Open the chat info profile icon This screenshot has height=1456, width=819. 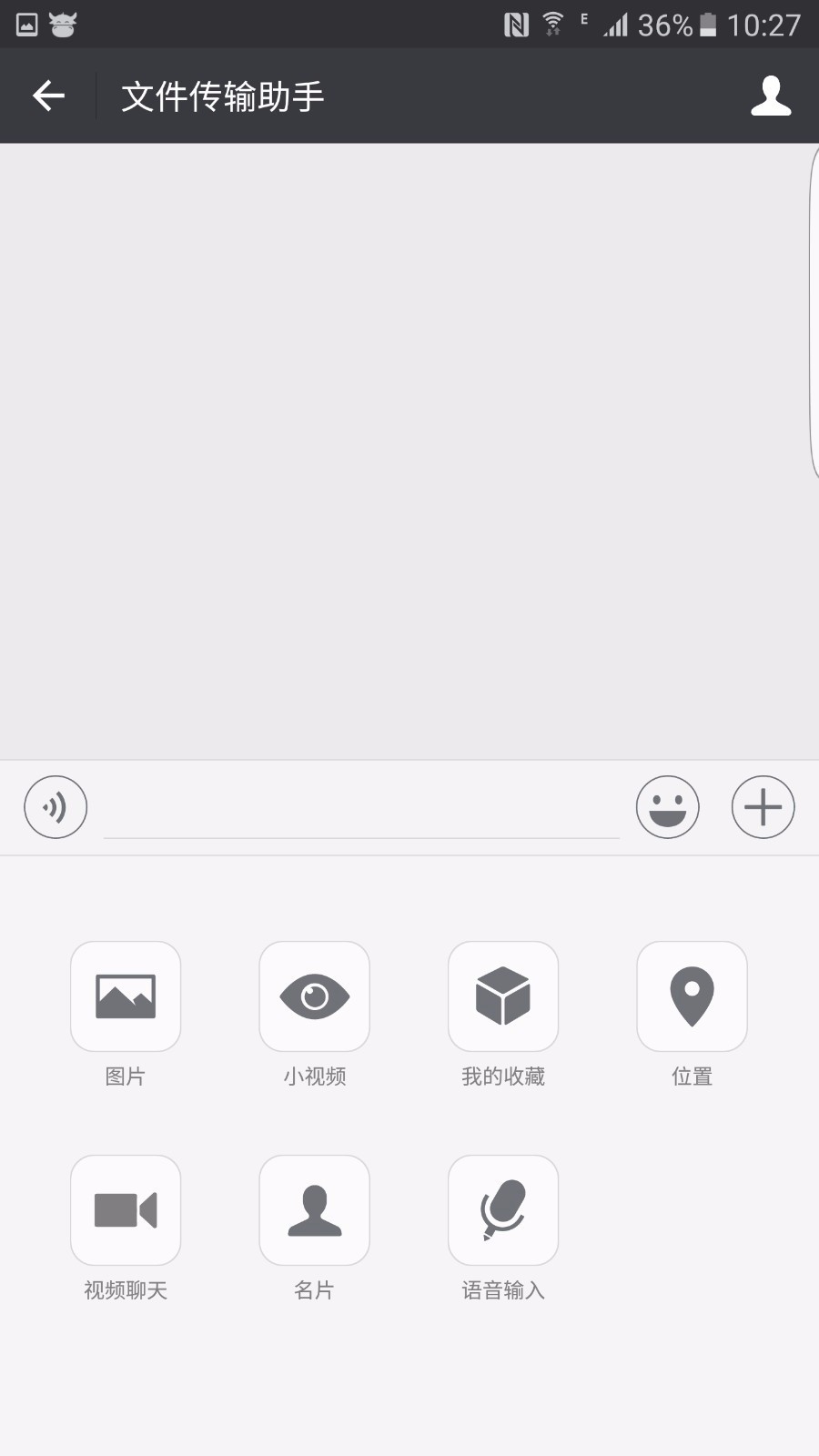771,96
